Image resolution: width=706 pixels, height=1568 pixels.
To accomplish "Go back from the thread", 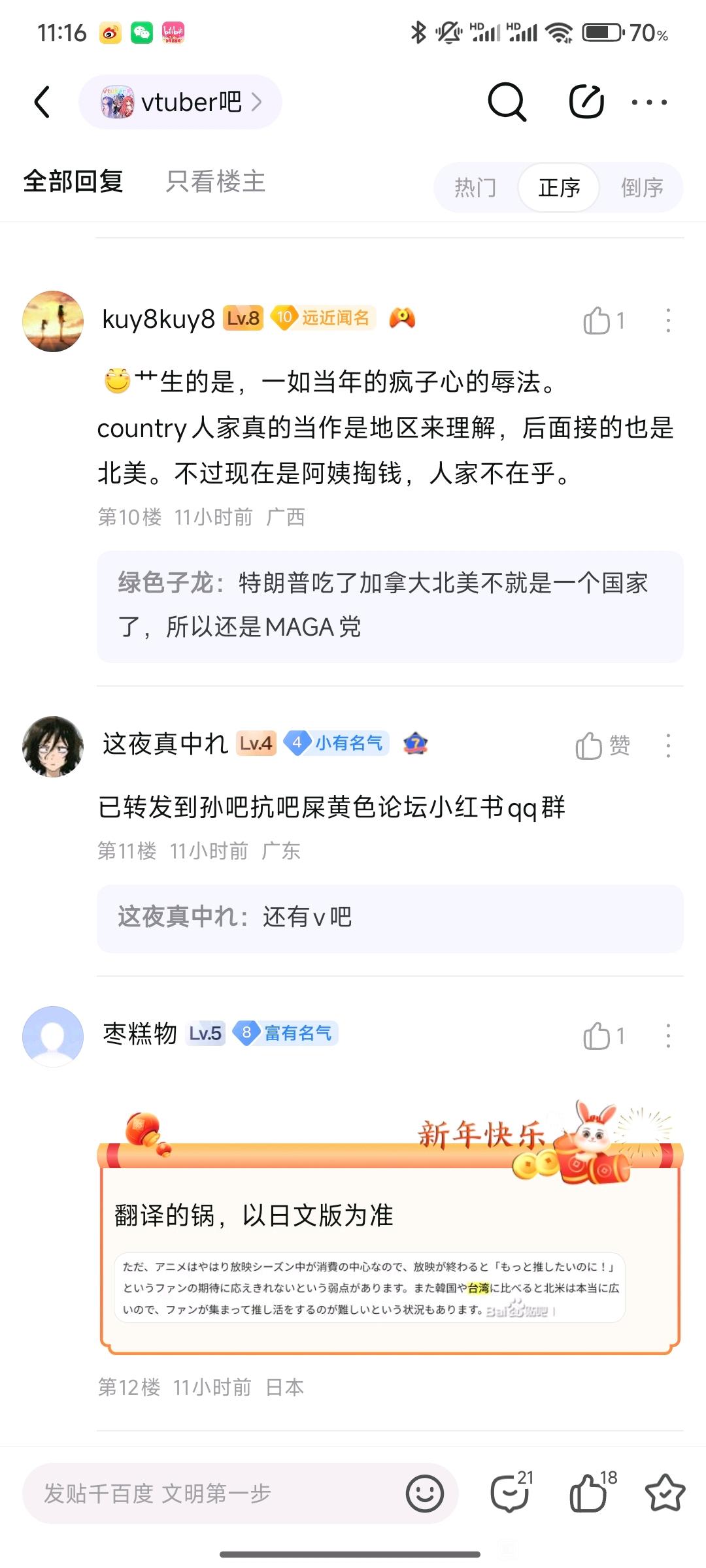I will click(43, 102).
